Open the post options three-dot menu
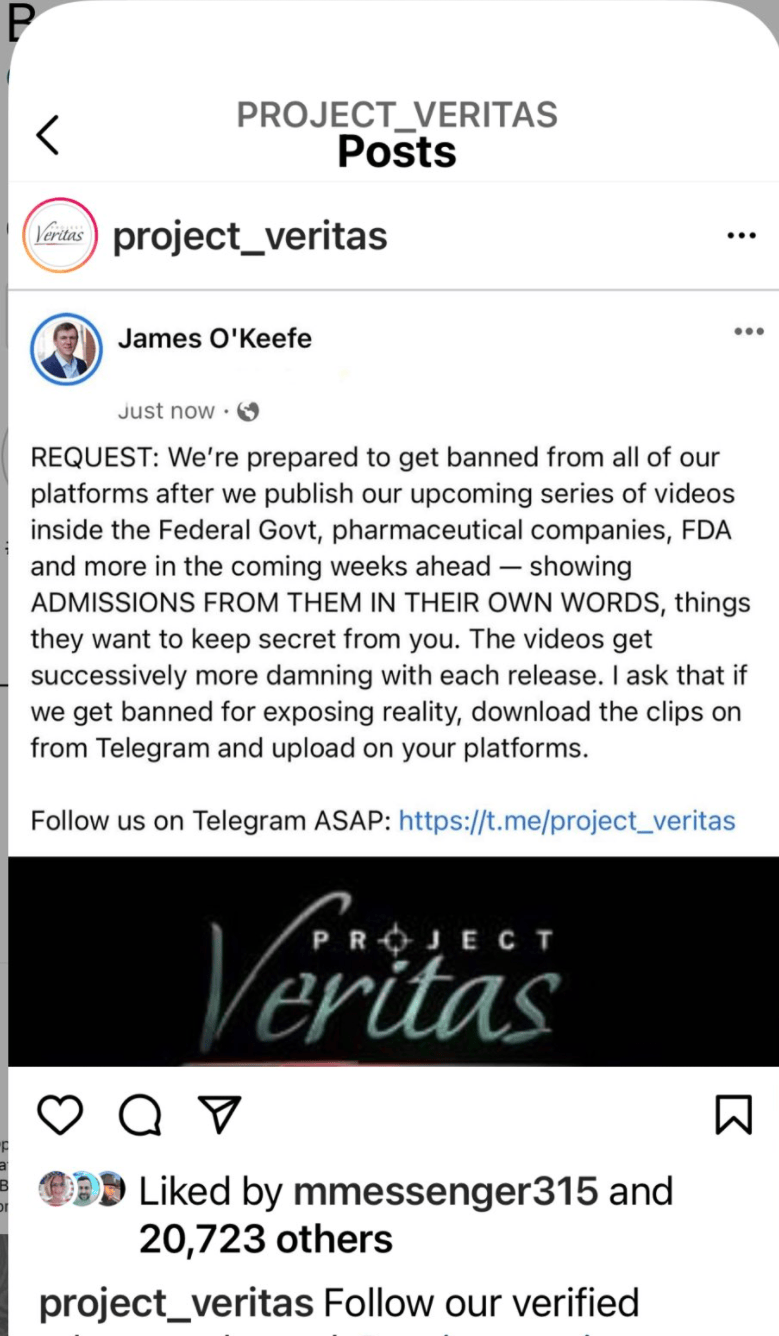Screen dimensions: 779x1336 tap(741, 237)
